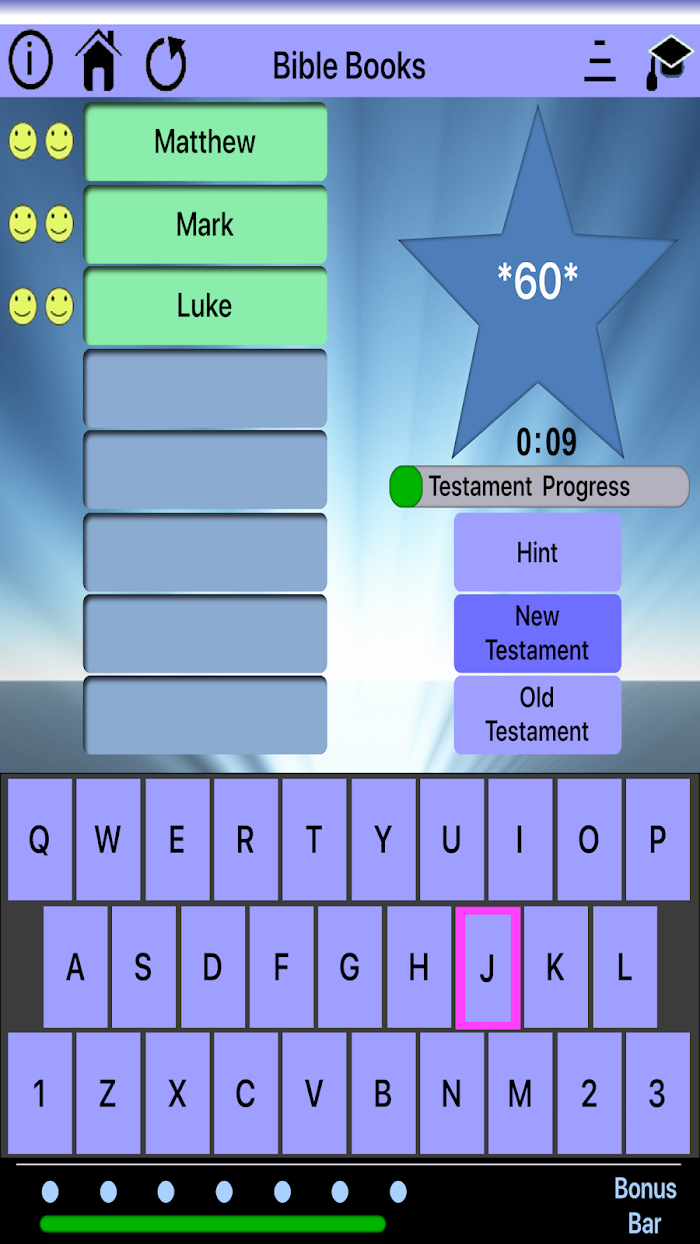The height and width of the screenshot is (1244, 700).
Task: Tap the 2 key
Action: 589,1093
